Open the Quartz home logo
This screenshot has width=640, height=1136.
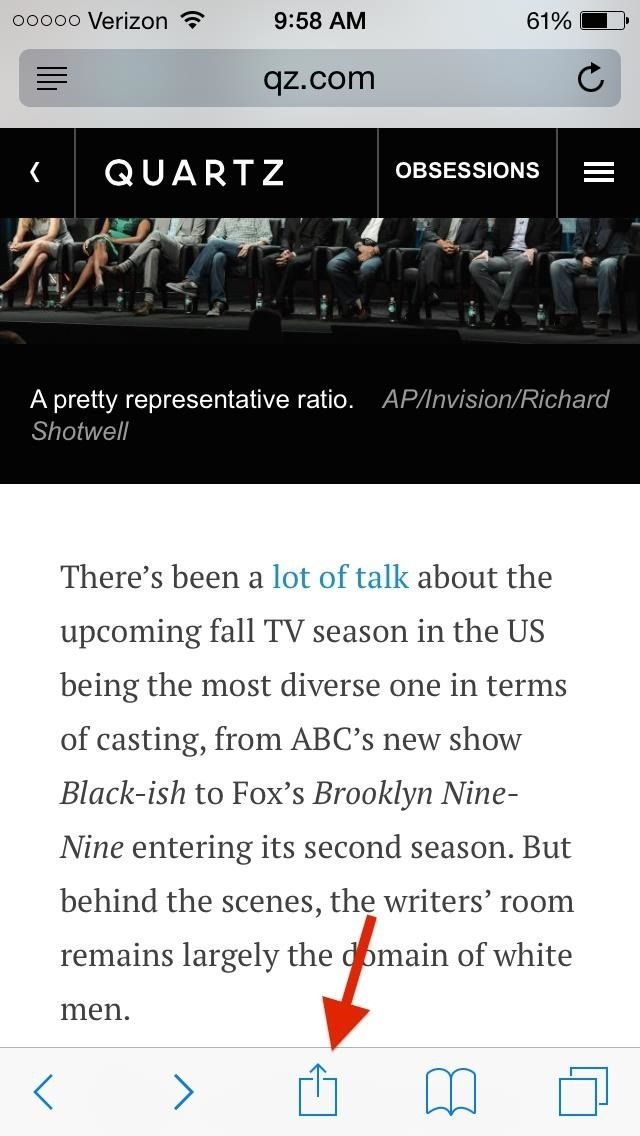tap(194, 172)
